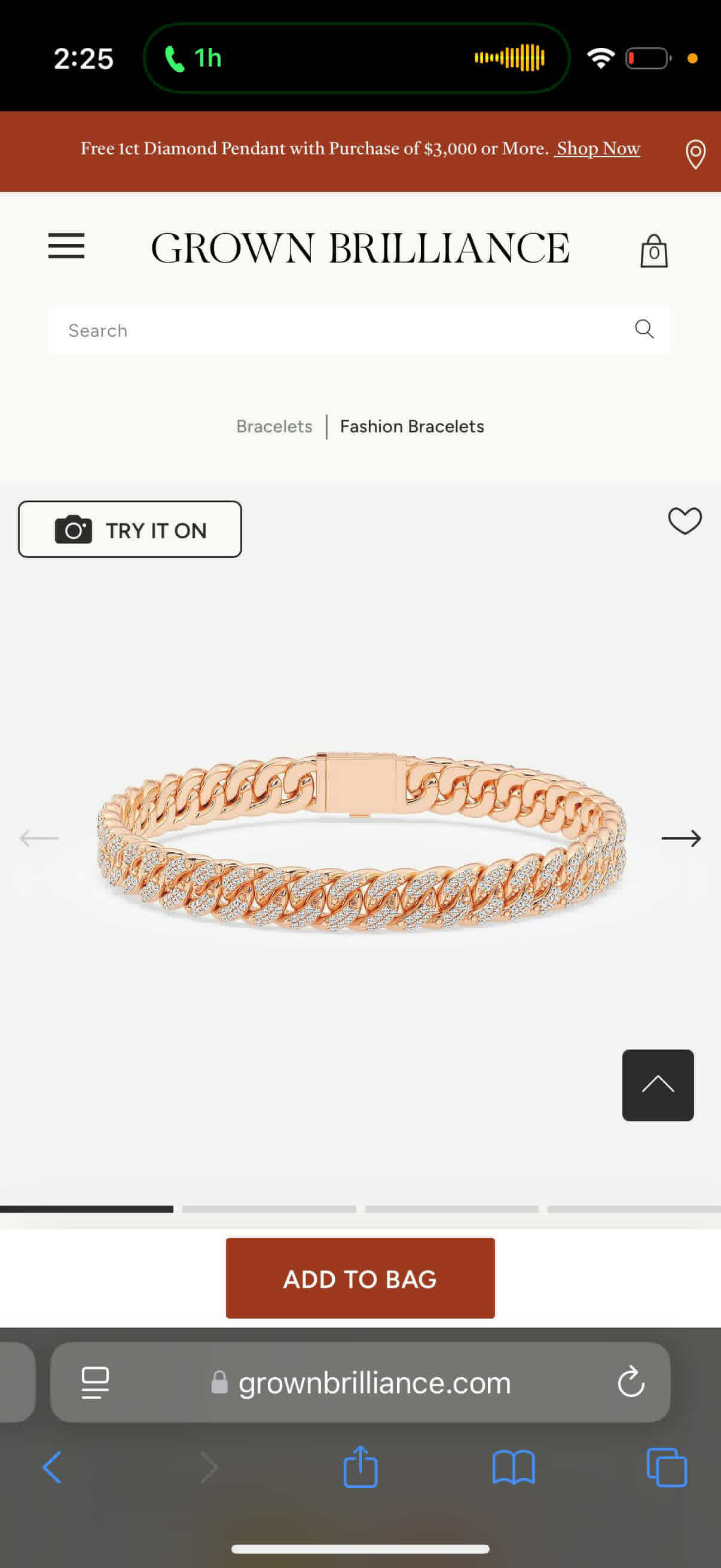Add to Bag
Viewport: 721px width, 1568px height.
(x=360, y=1279)
